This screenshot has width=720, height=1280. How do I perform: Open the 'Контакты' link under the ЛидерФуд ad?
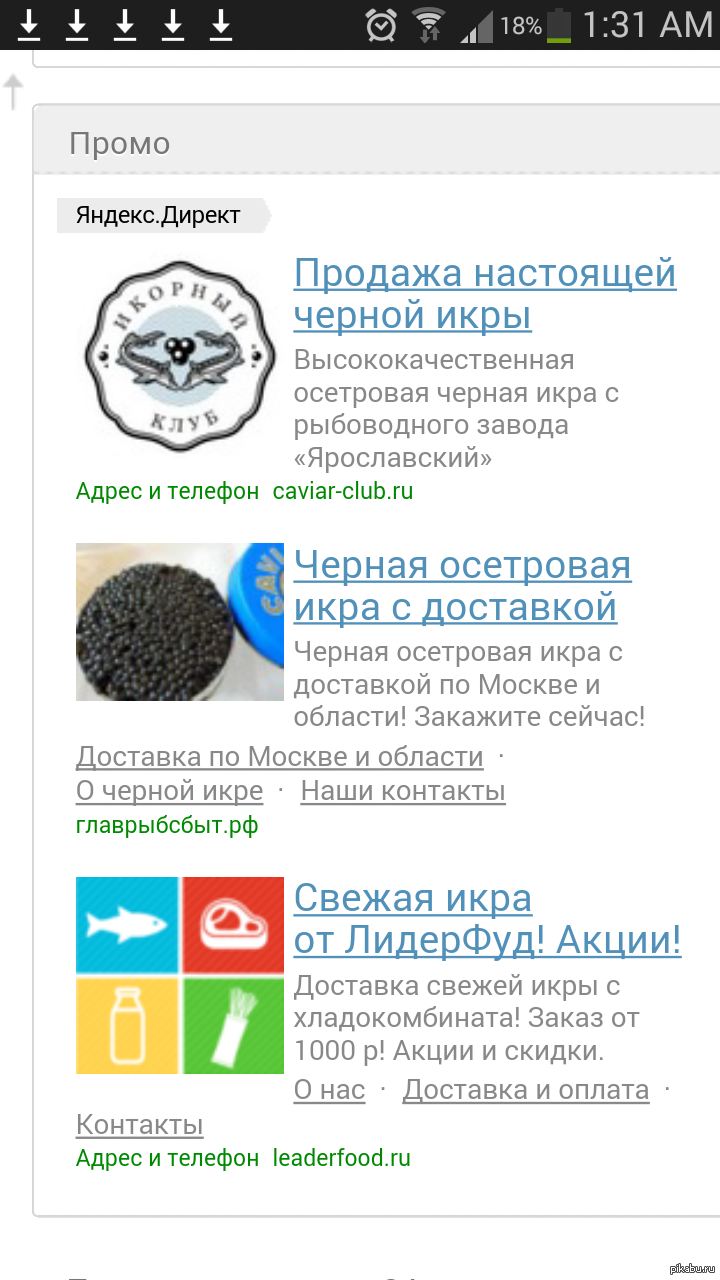click(x=139, y=1124)
